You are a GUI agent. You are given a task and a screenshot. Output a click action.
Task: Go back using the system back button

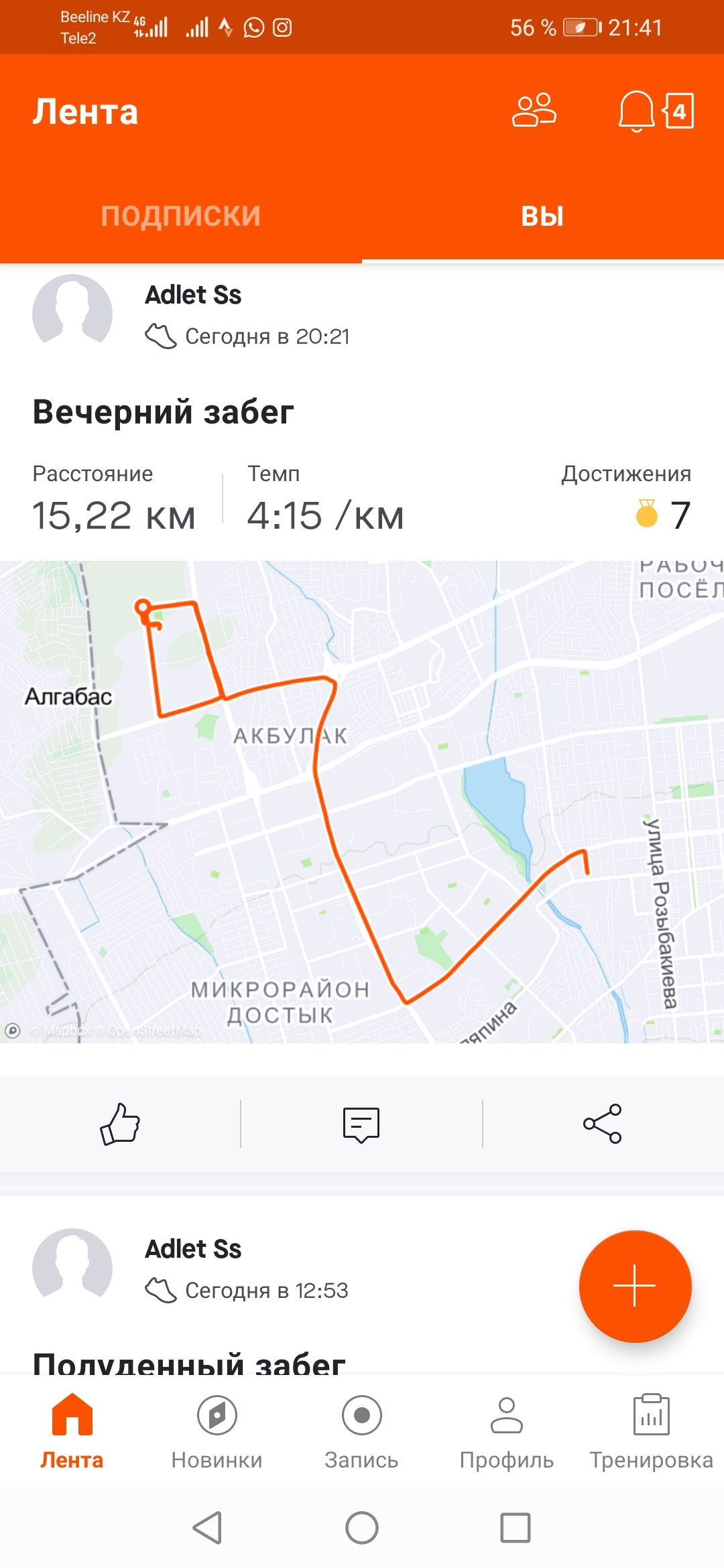click(207, 1528)
